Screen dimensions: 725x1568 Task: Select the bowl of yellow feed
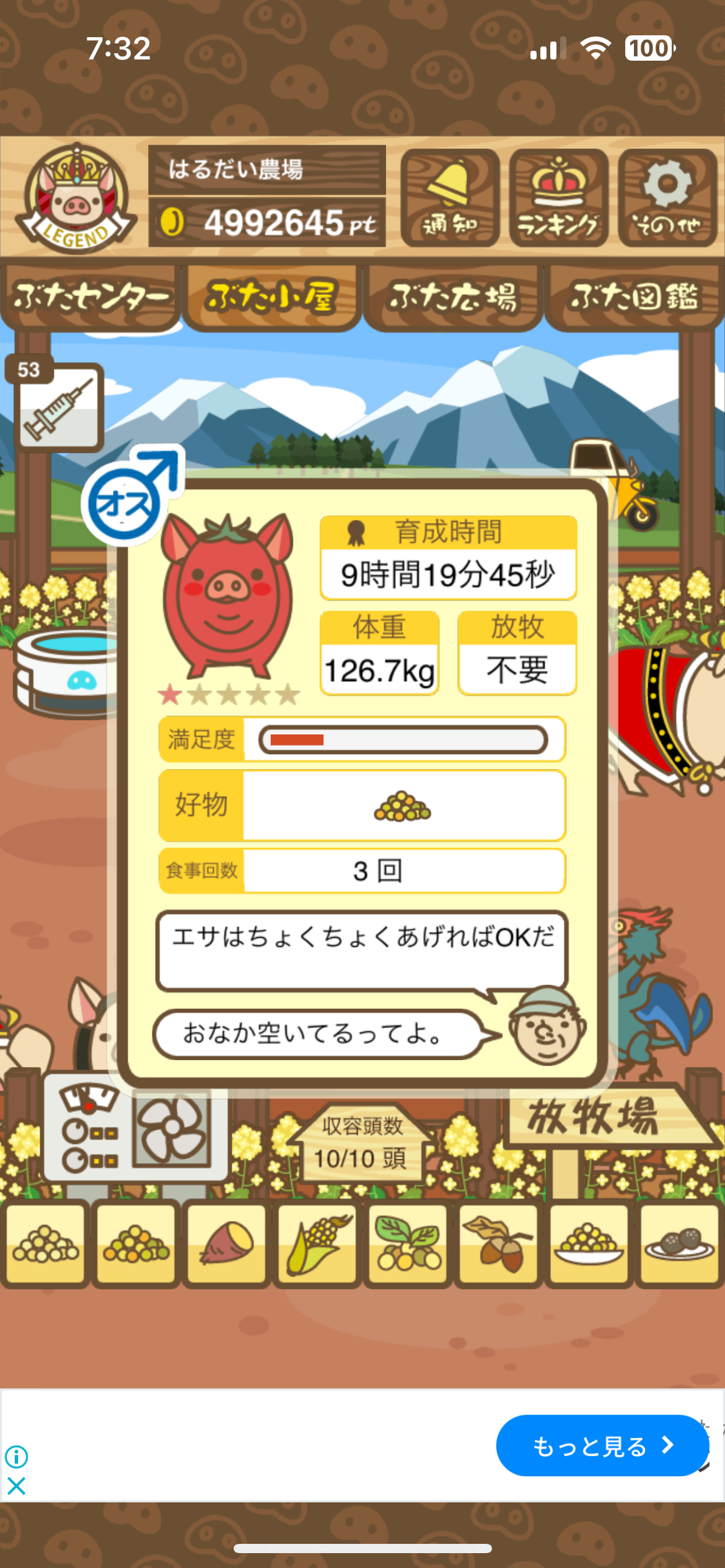(x=589, y=1244)
